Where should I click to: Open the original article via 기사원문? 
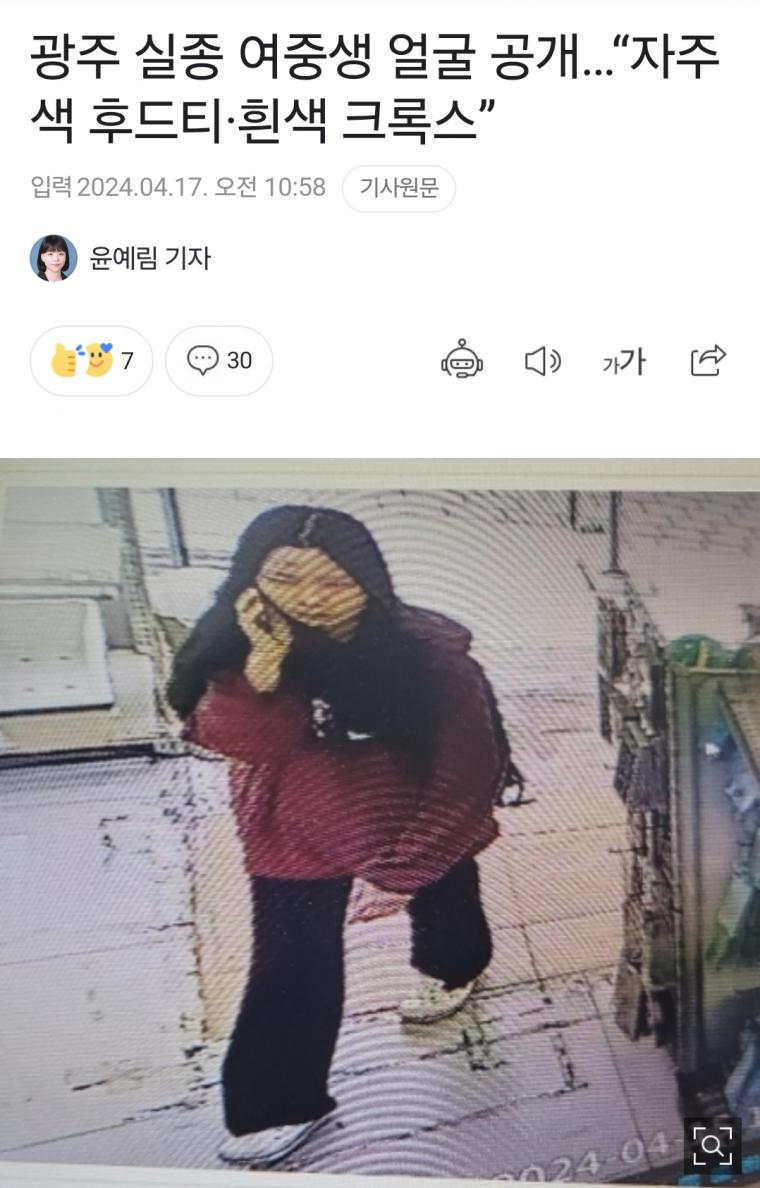(398, 188)
